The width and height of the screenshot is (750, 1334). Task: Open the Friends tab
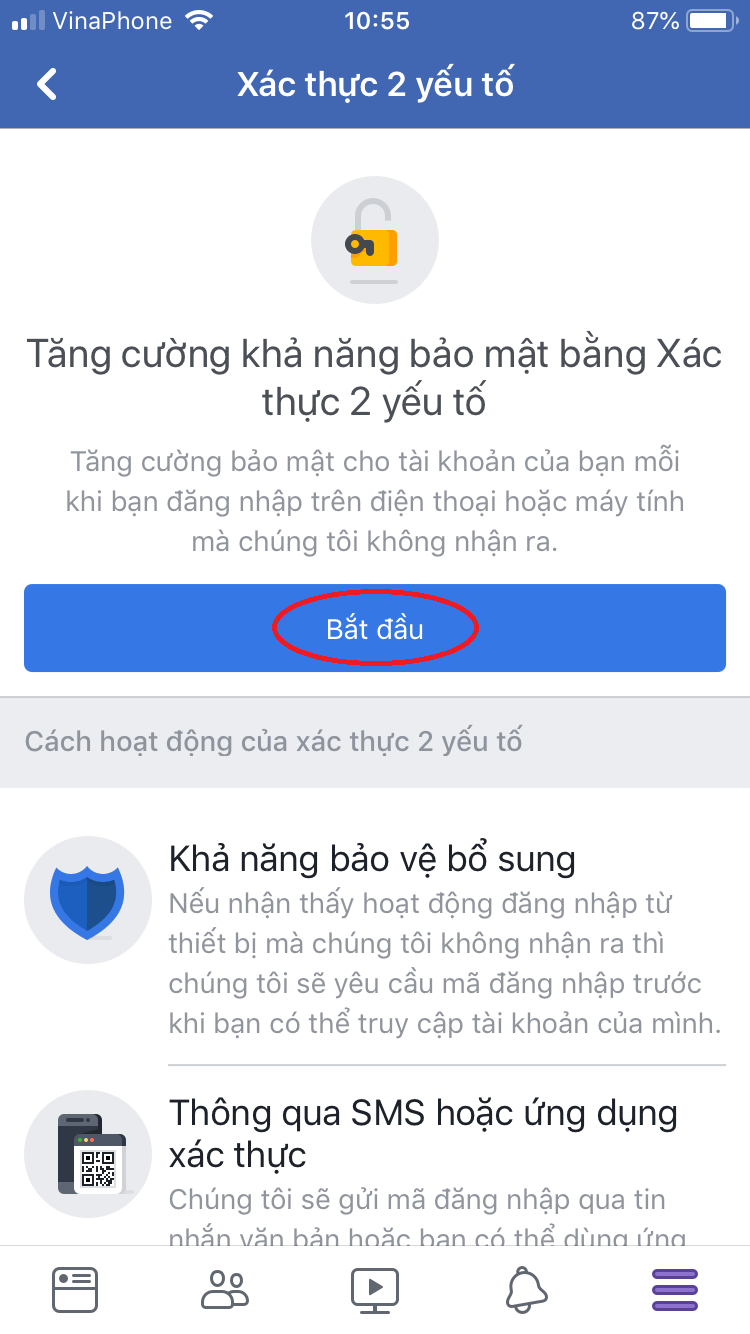[x=225, y=1290]
